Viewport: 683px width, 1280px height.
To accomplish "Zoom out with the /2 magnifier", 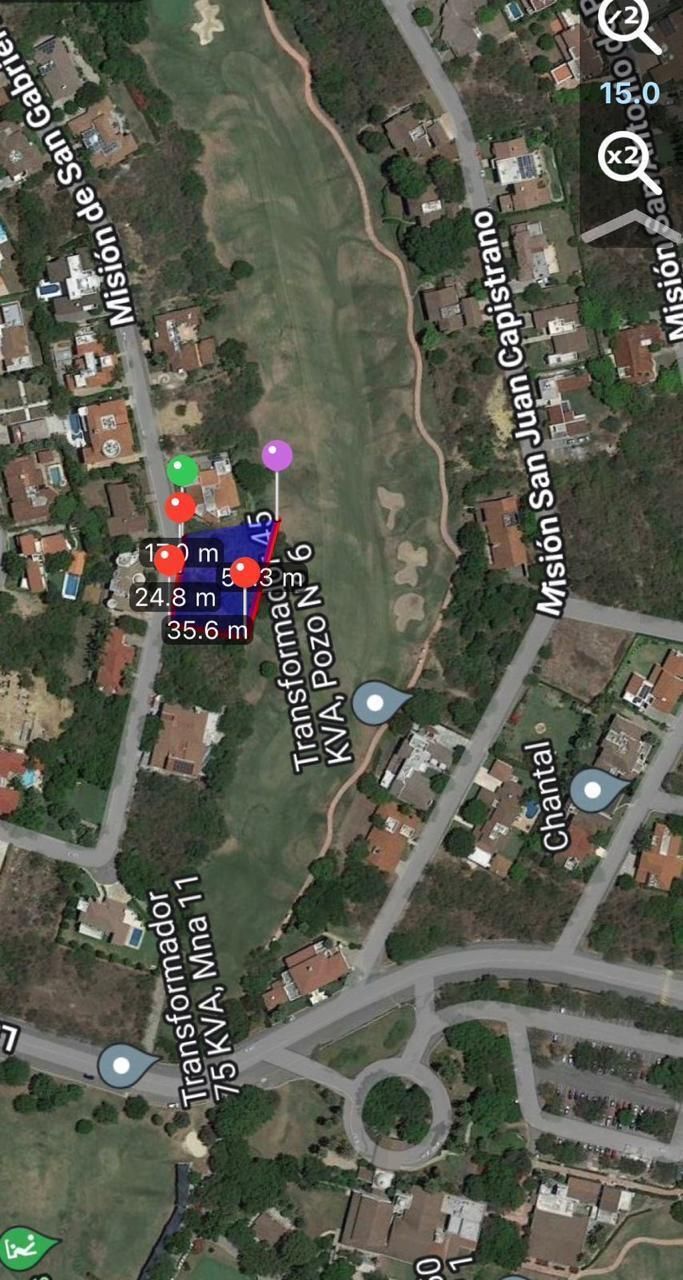I will pyautogui.click(x=631, y=28).
